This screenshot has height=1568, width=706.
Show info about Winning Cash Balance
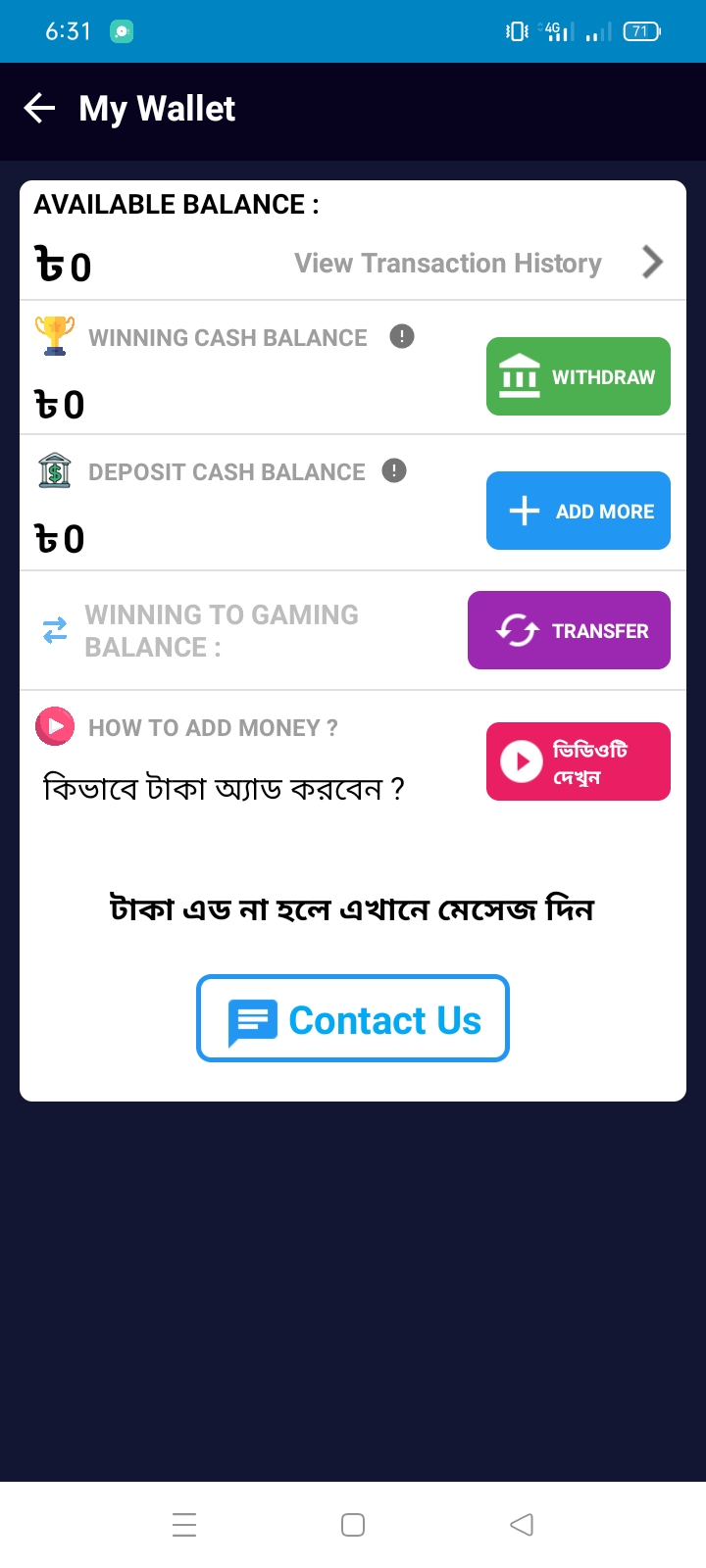[x=402, y=336]
